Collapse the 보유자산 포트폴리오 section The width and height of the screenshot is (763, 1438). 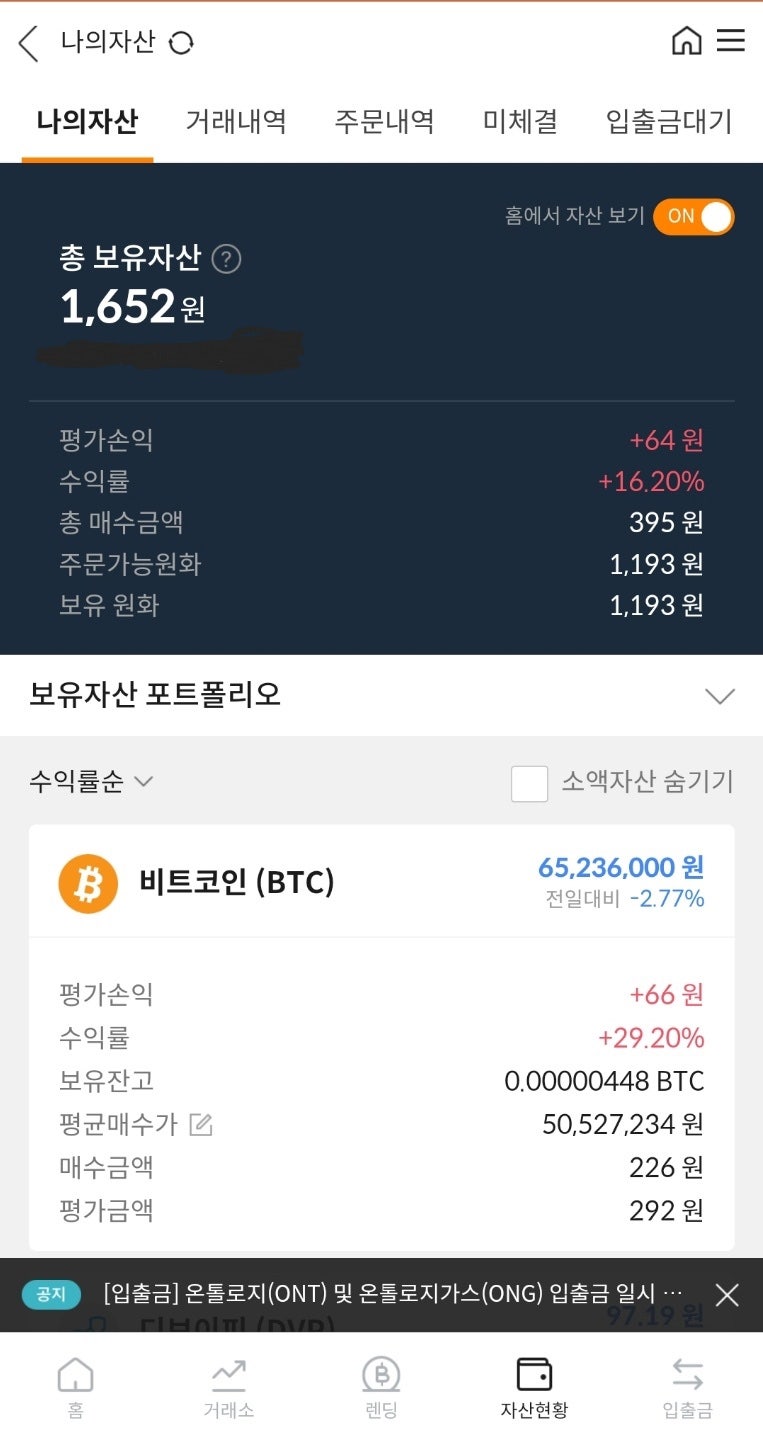tap(720, 695)
